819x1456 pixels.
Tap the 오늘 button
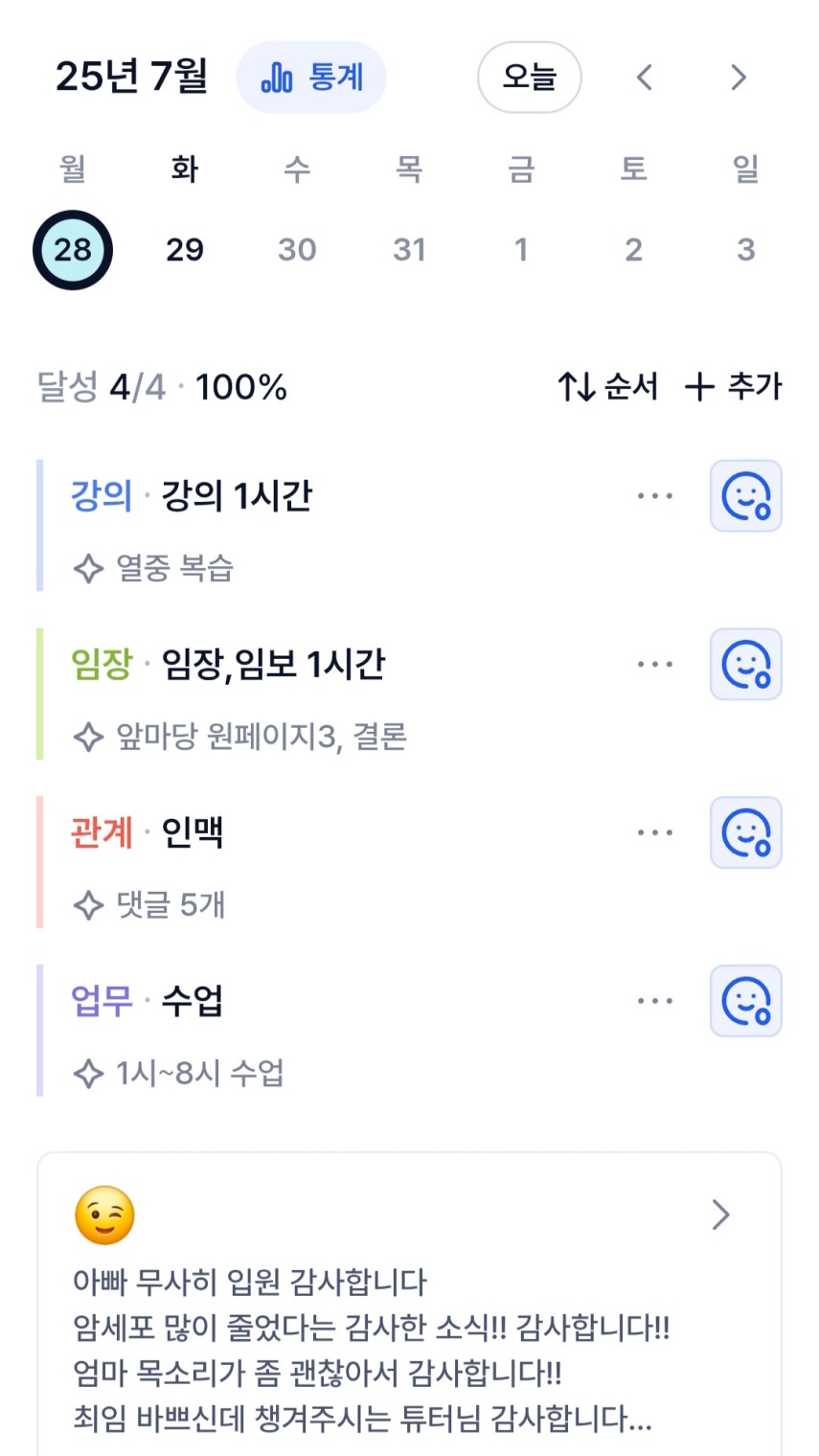tap(530, 78)
